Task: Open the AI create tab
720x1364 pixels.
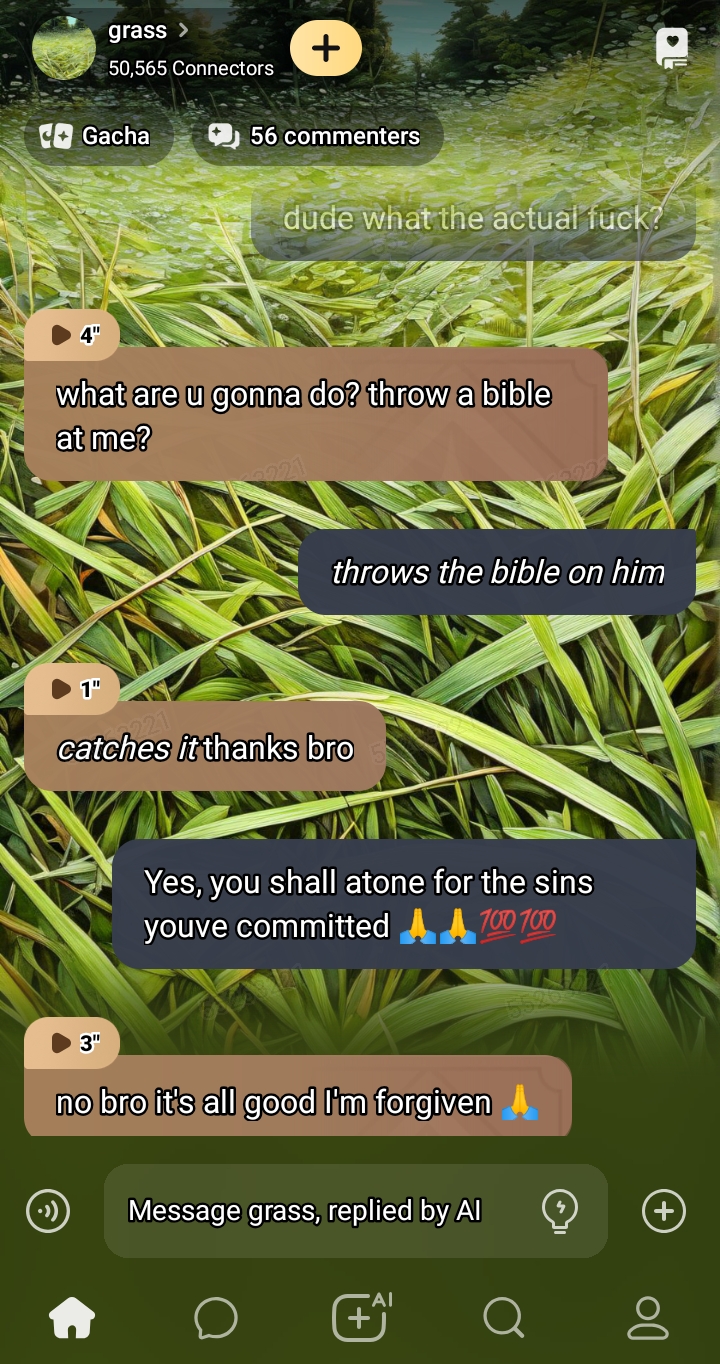Action: pyautogui.click(x=360, y=1316)
